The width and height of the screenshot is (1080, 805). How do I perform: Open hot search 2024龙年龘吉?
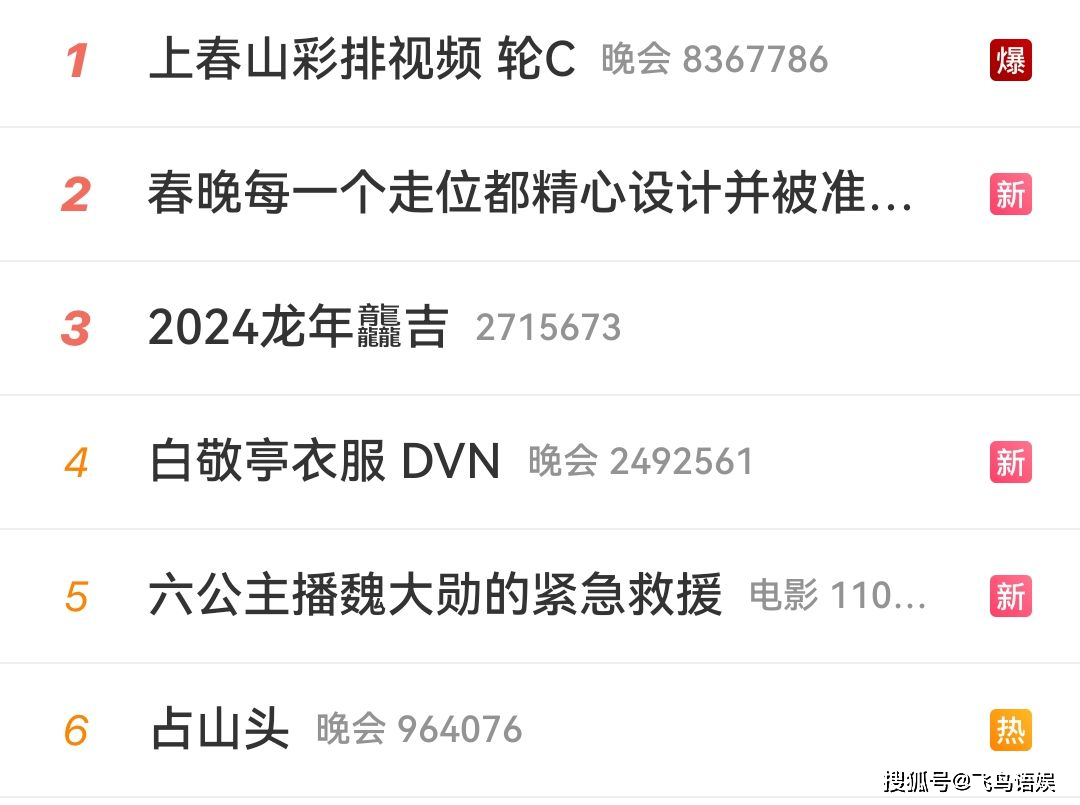[x=298, y=329]
